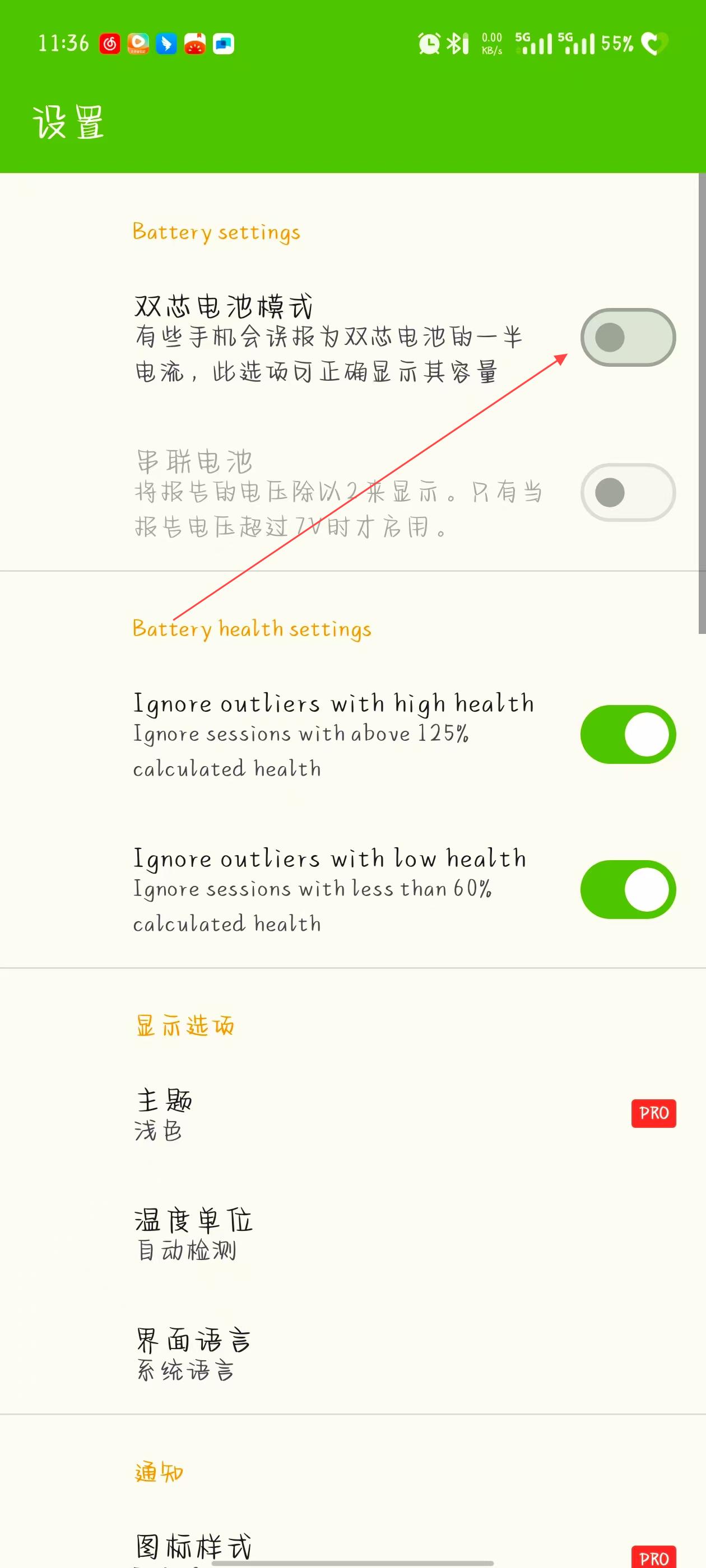Image resolution: width=706 pixels, height=1568 pixels.
Task: Turn off Ignore outliers with low health
Action: 628,889
